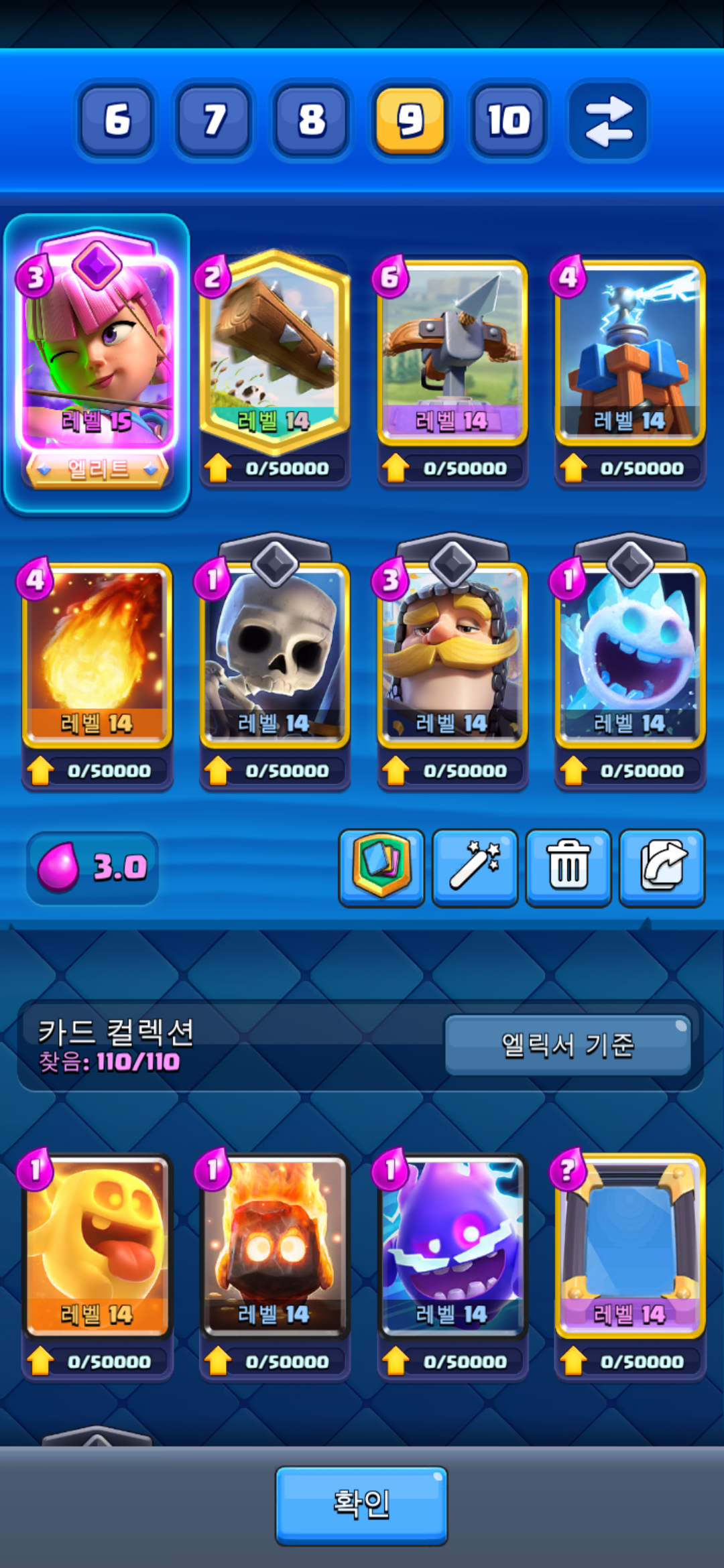Select the level 15 Archers elite card
Viewport: 724px width, 1568px height.
[97, 355]
